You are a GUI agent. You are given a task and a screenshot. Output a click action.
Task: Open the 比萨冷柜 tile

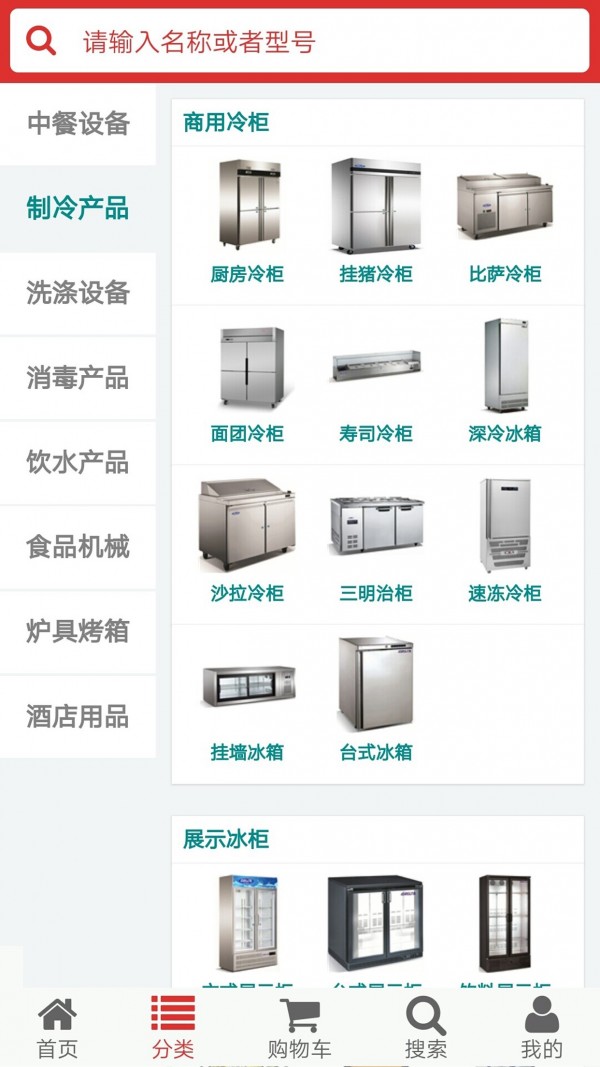[x=505, y=222]
